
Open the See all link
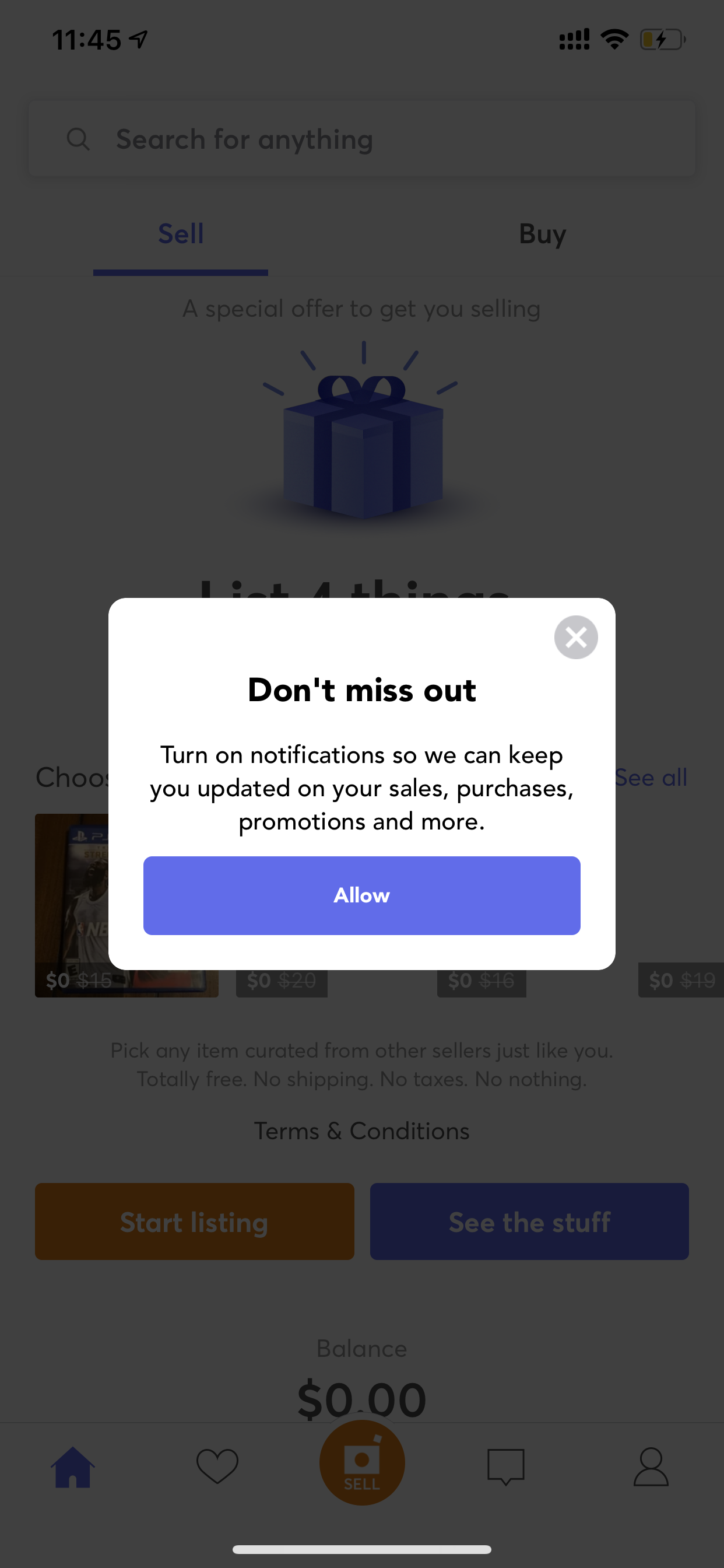click(x=651, y=778)
